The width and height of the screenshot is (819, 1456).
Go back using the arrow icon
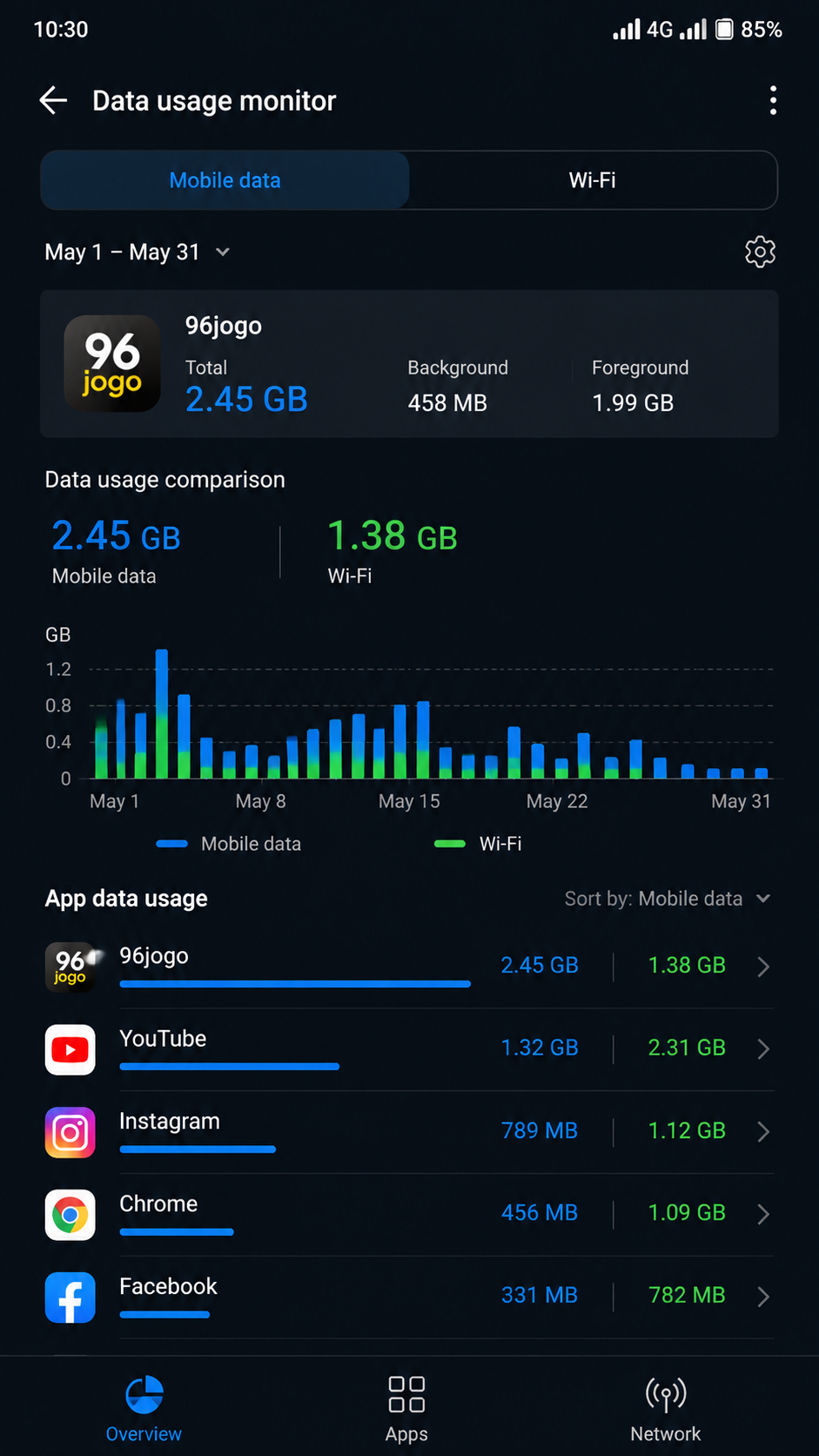point(53,101)
